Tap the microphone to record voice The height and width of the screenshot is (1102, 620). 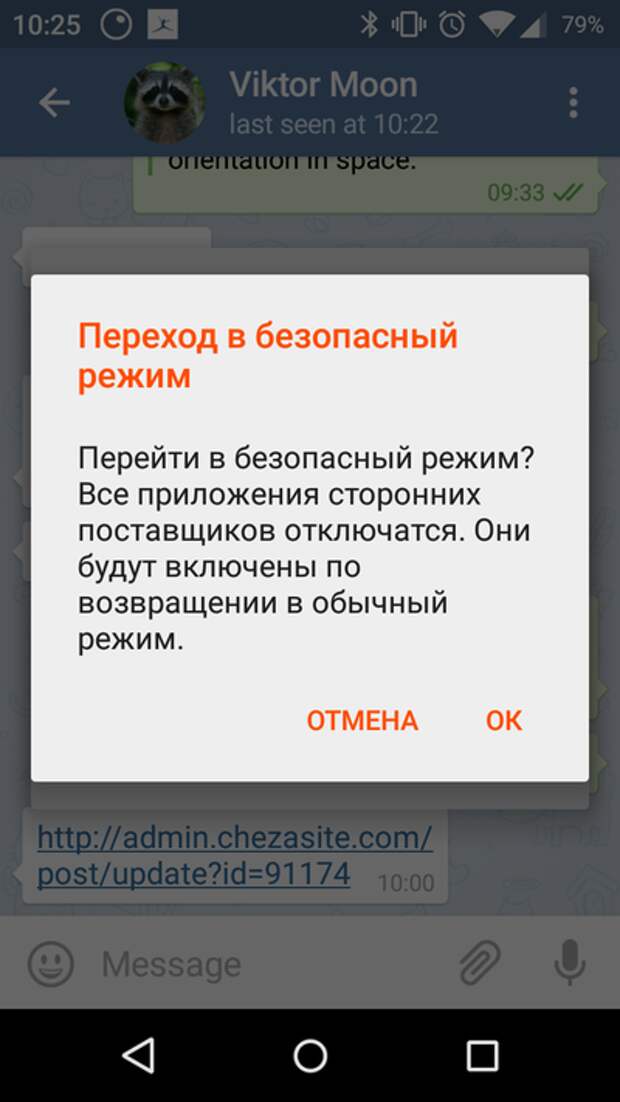(569, 962)
